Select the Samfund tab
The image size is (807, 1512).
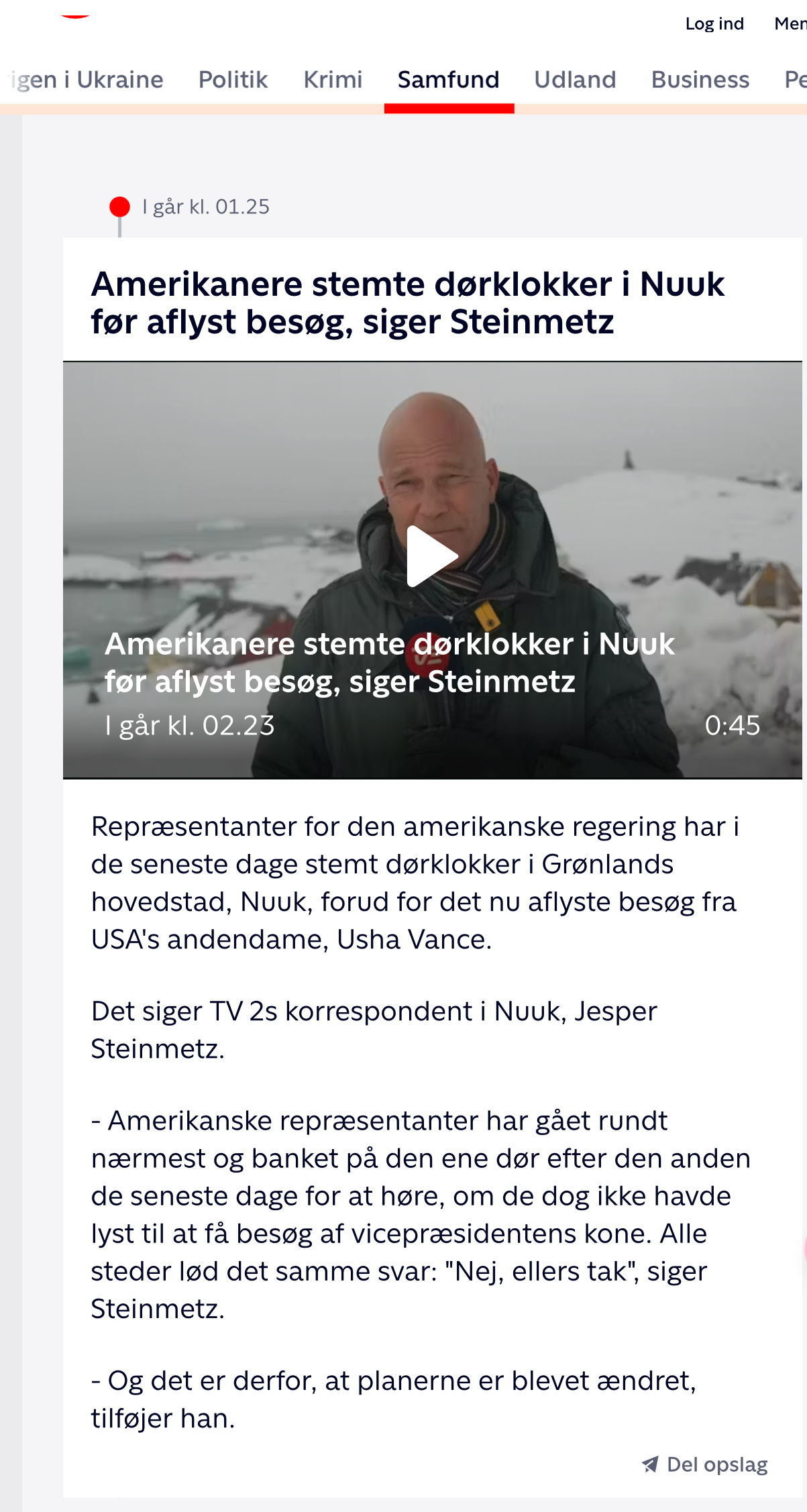tap(449, 80)
